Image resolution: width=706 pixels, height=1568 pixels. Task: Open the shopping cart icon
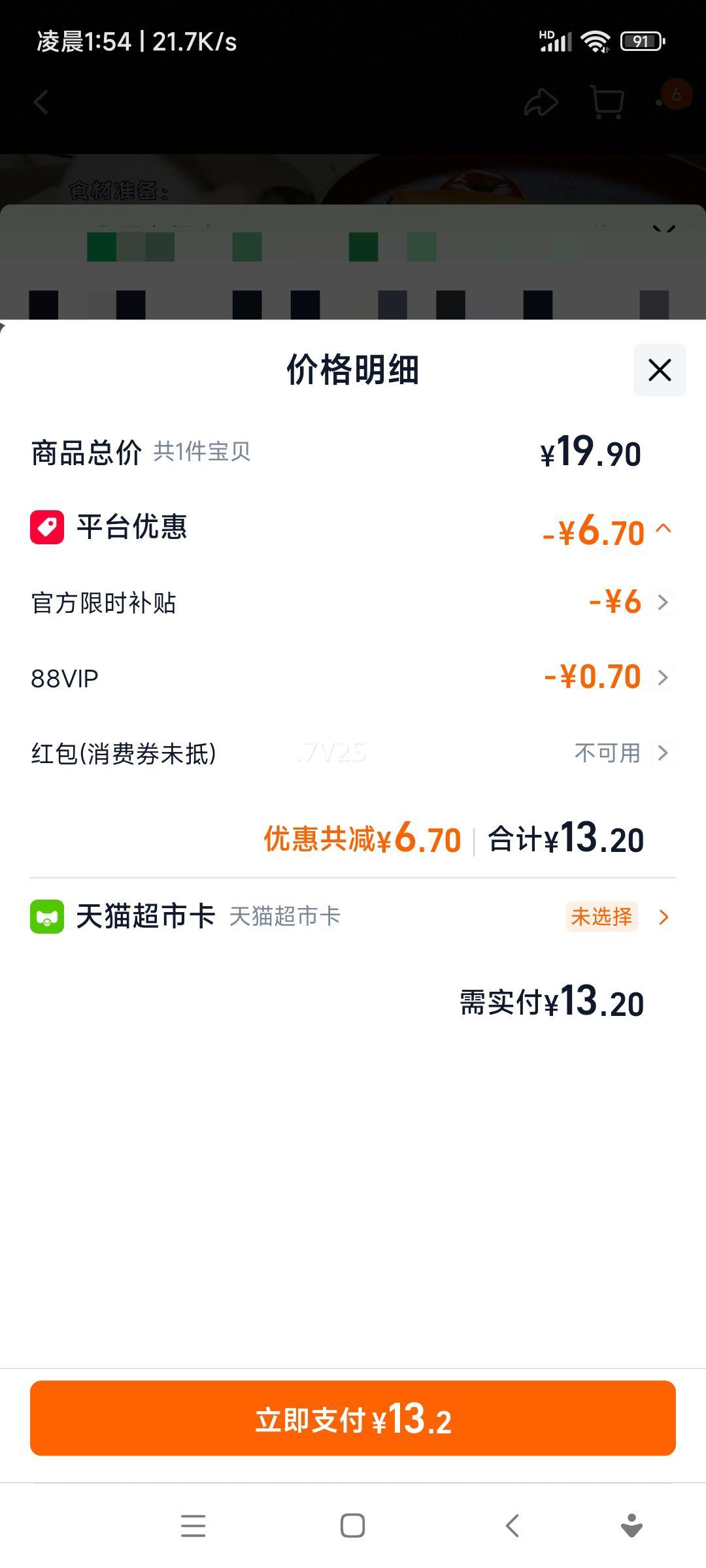point(607,102)
